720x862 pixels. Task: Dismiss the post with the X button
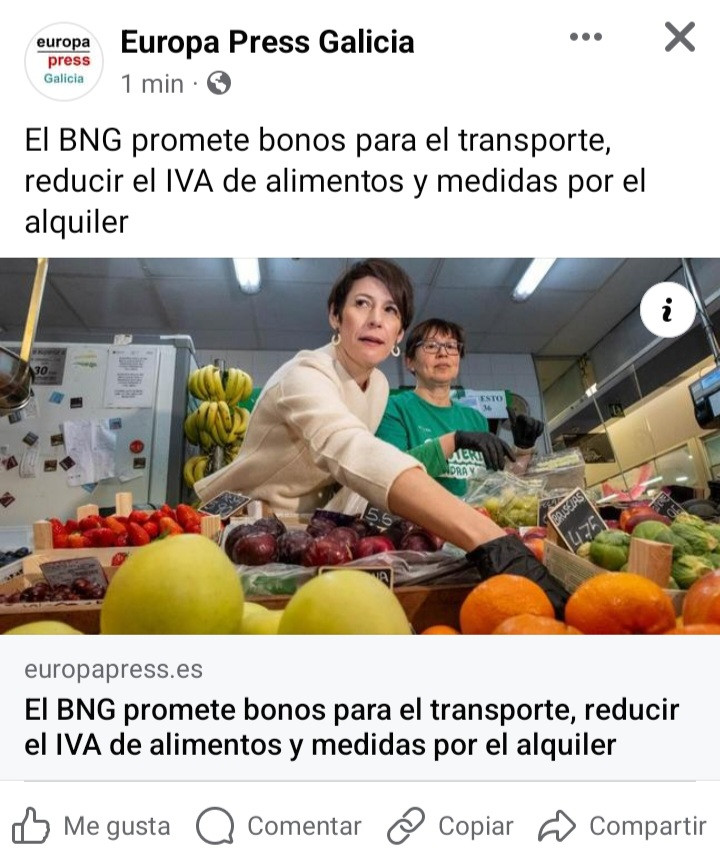click(x=679, y=38)
